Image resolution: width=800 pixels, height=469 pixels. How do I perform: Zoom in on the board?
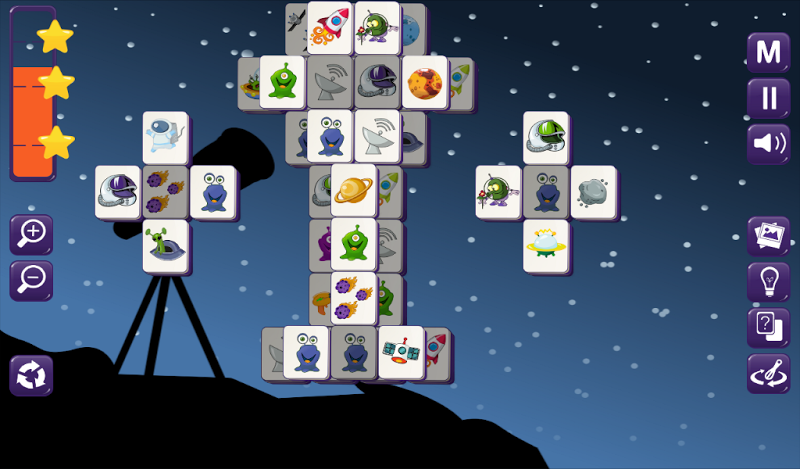[31, 234]
